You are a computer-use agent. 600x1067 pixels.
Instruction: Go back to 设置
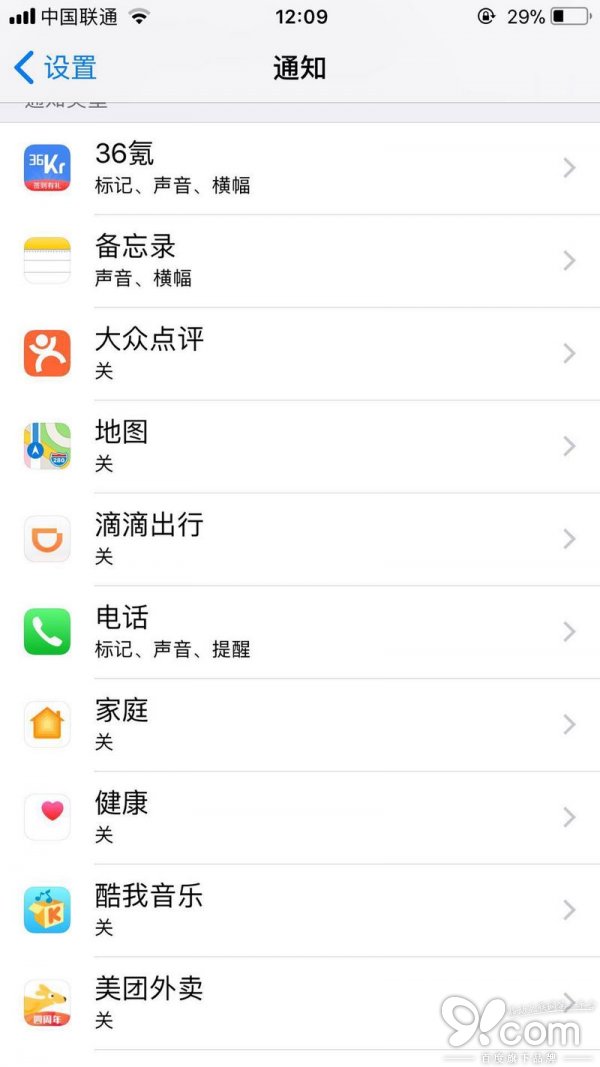coord(56,68)
